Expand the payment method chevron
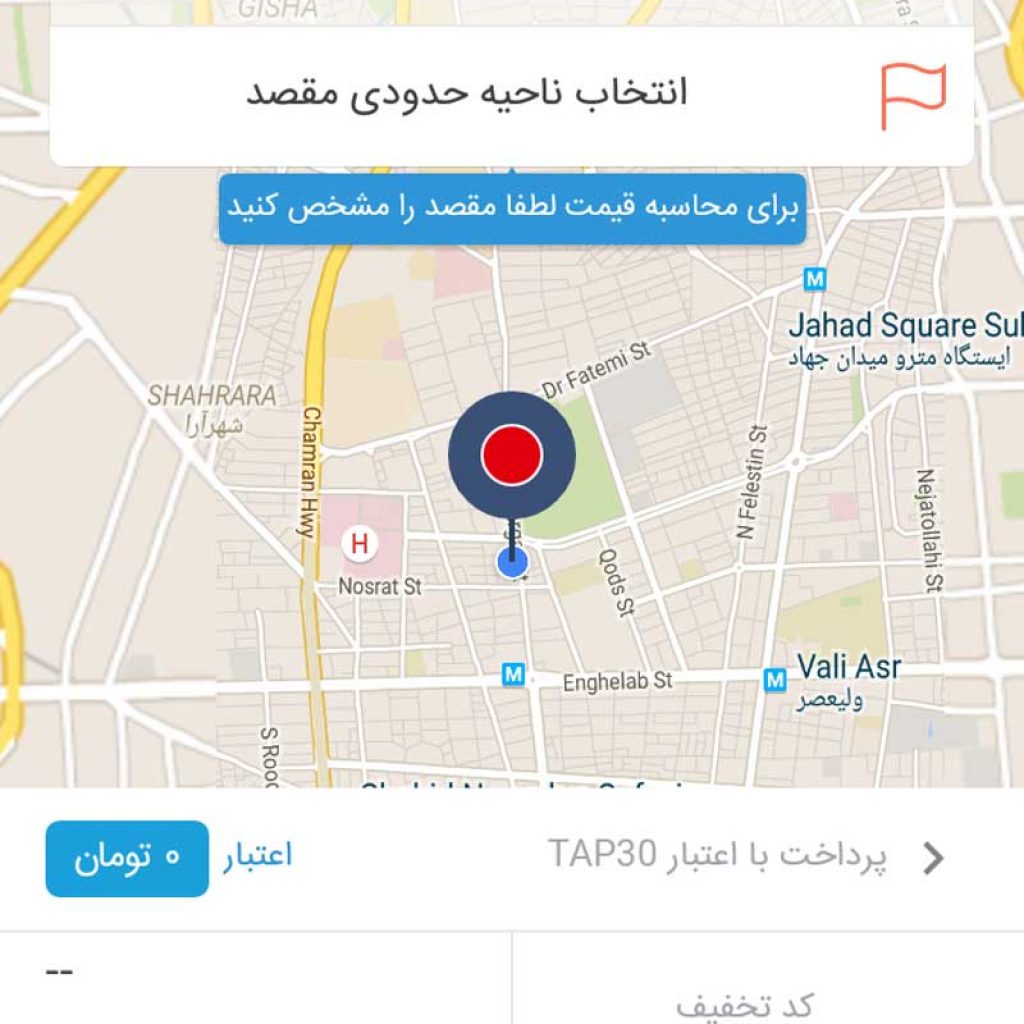1024x1024 pixels. tap(934, 857)
